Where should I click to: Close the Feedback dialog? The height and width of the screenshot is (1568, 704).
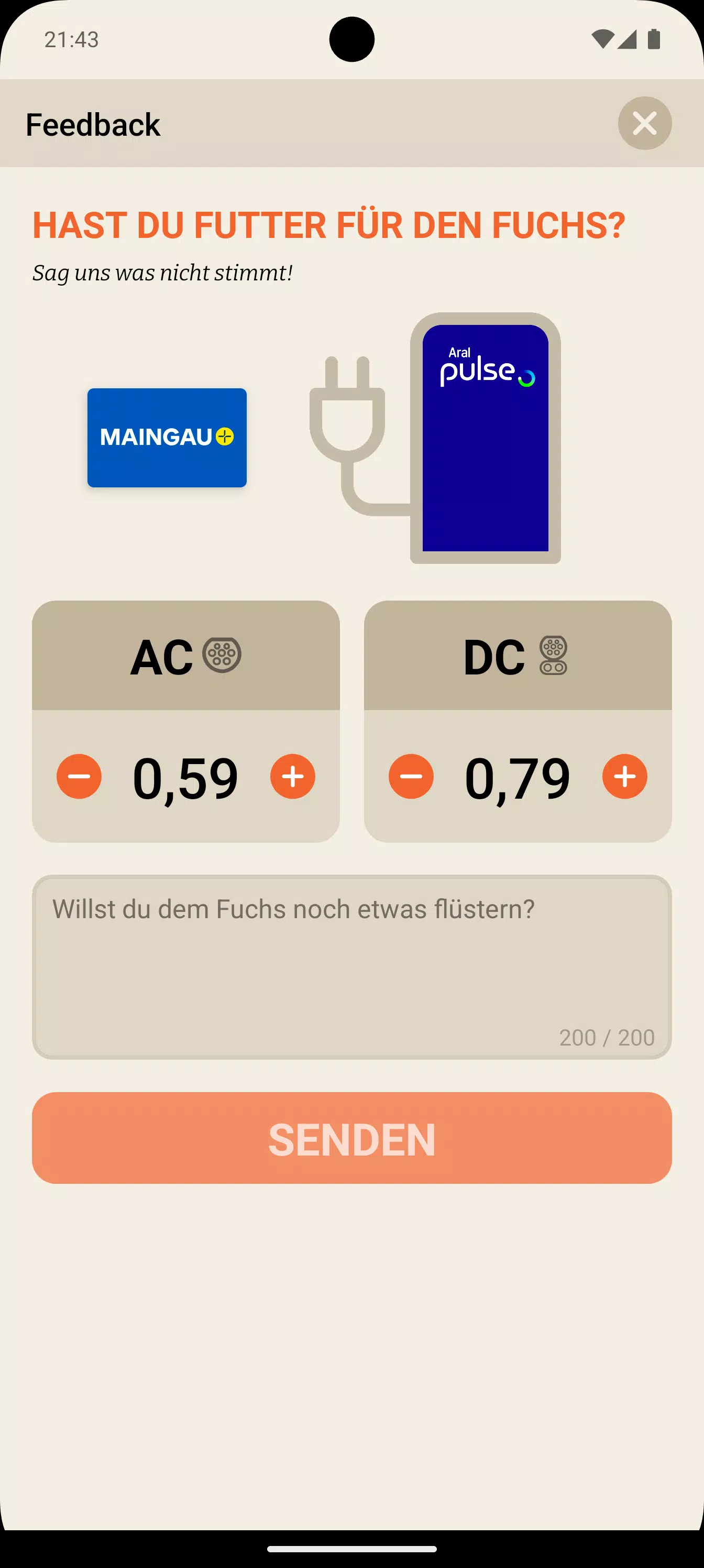coord(644,124)
